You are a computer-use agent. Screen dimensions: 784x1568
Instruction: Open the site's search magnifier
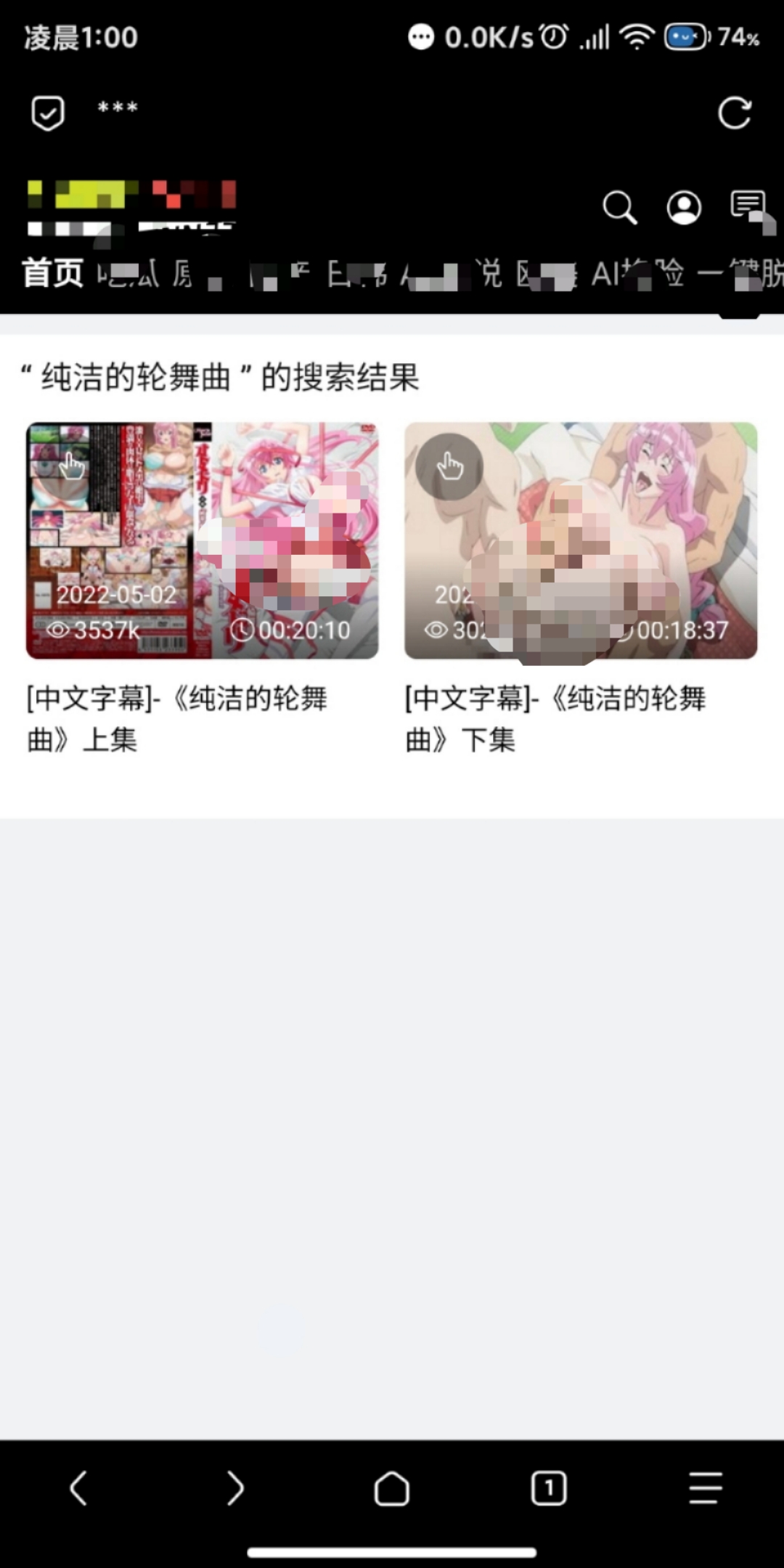pos(619,208)
